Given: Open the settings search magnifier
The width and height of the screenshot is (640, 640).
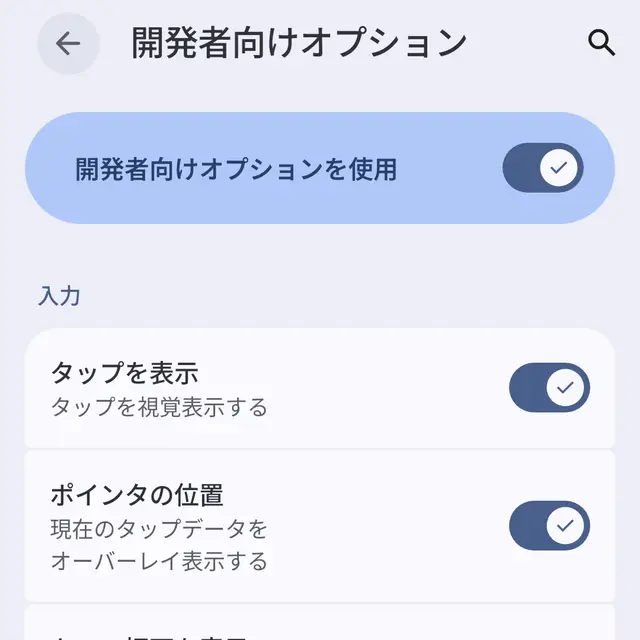Looking at the screenshot, I should click(x=600, y=43).
